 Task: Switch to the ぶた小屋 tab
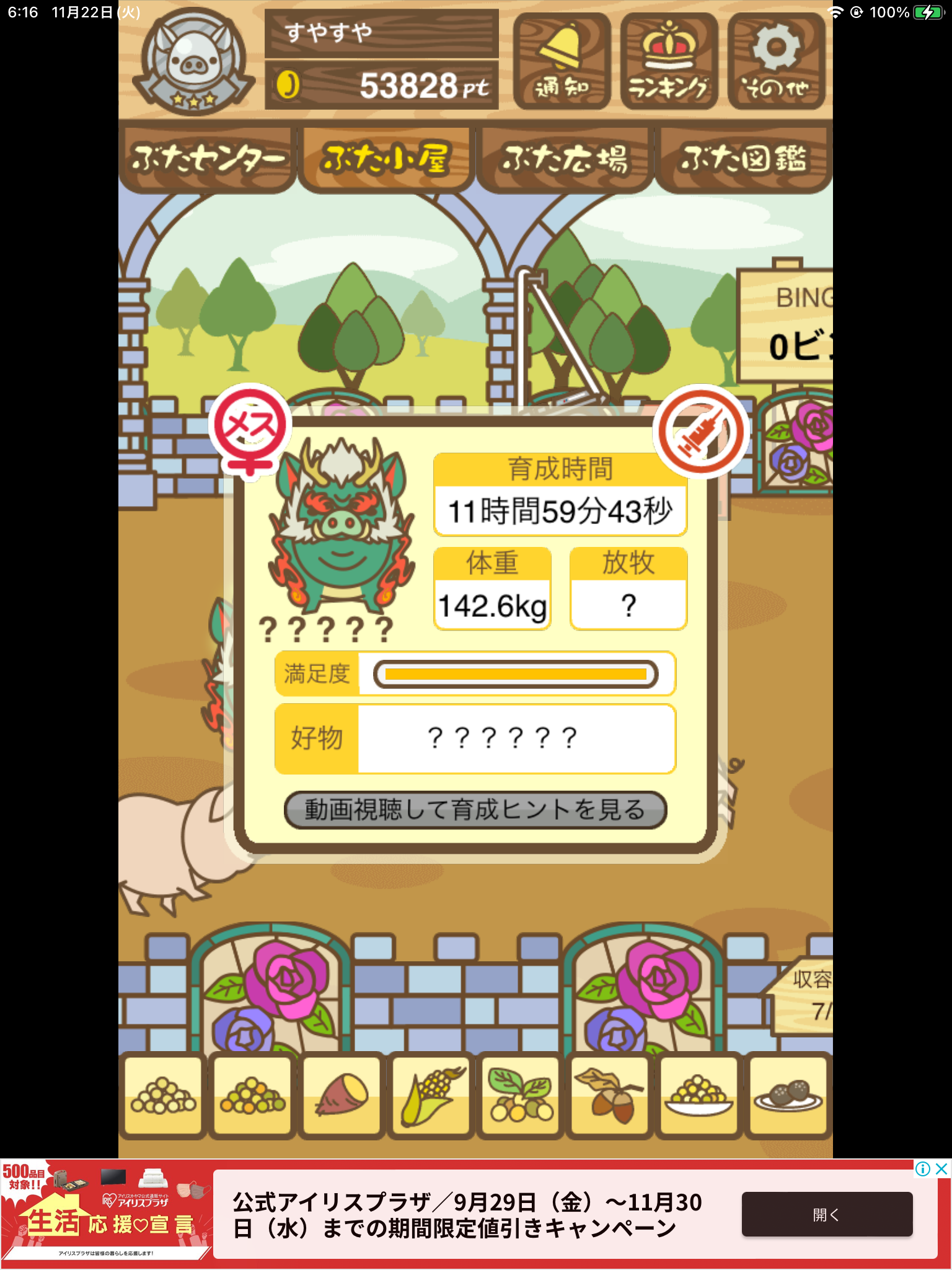click(x=386, y=159)
